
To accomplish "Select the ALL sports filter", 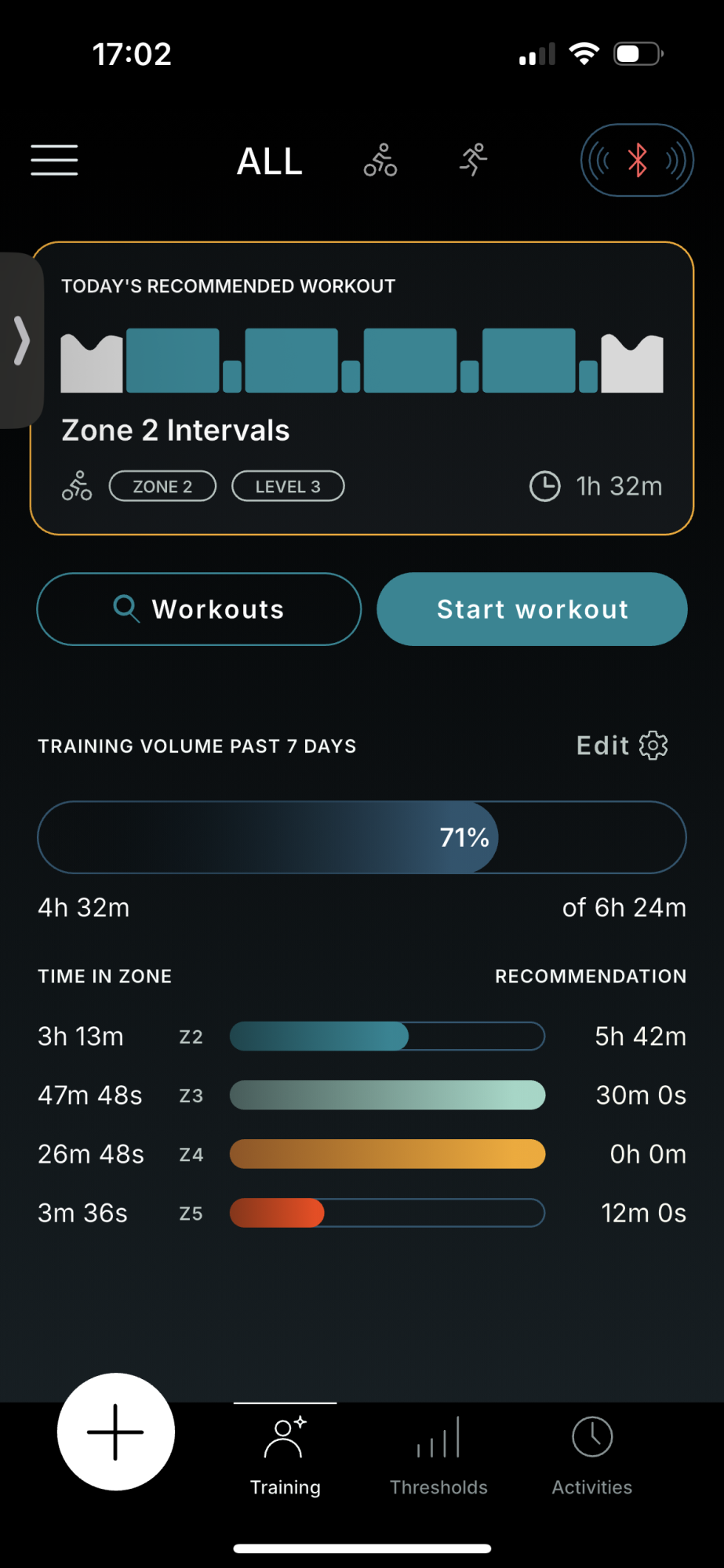I will (269, 162).
